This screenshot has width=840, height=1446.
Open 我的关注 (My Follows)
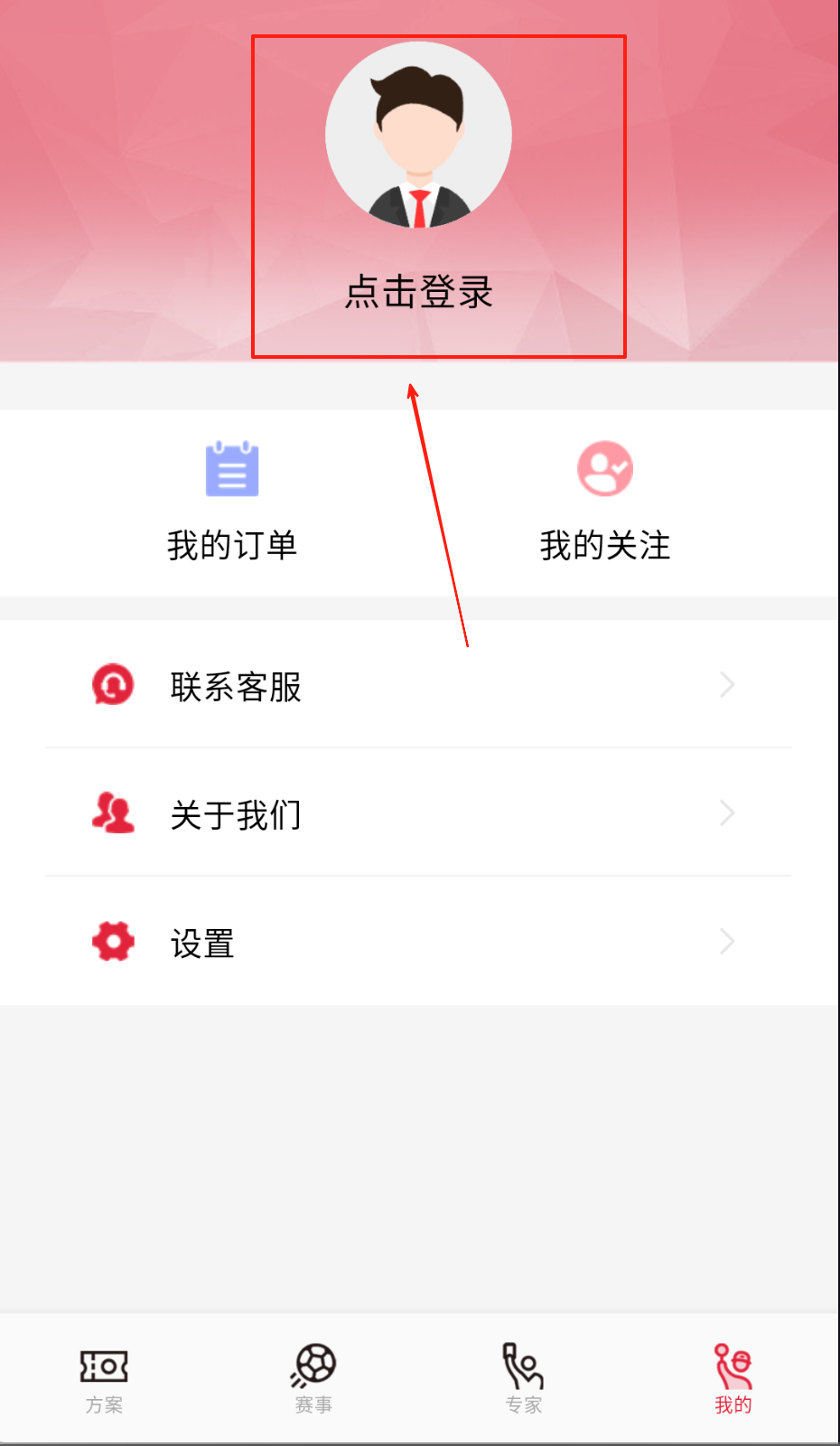pos(605,502)
